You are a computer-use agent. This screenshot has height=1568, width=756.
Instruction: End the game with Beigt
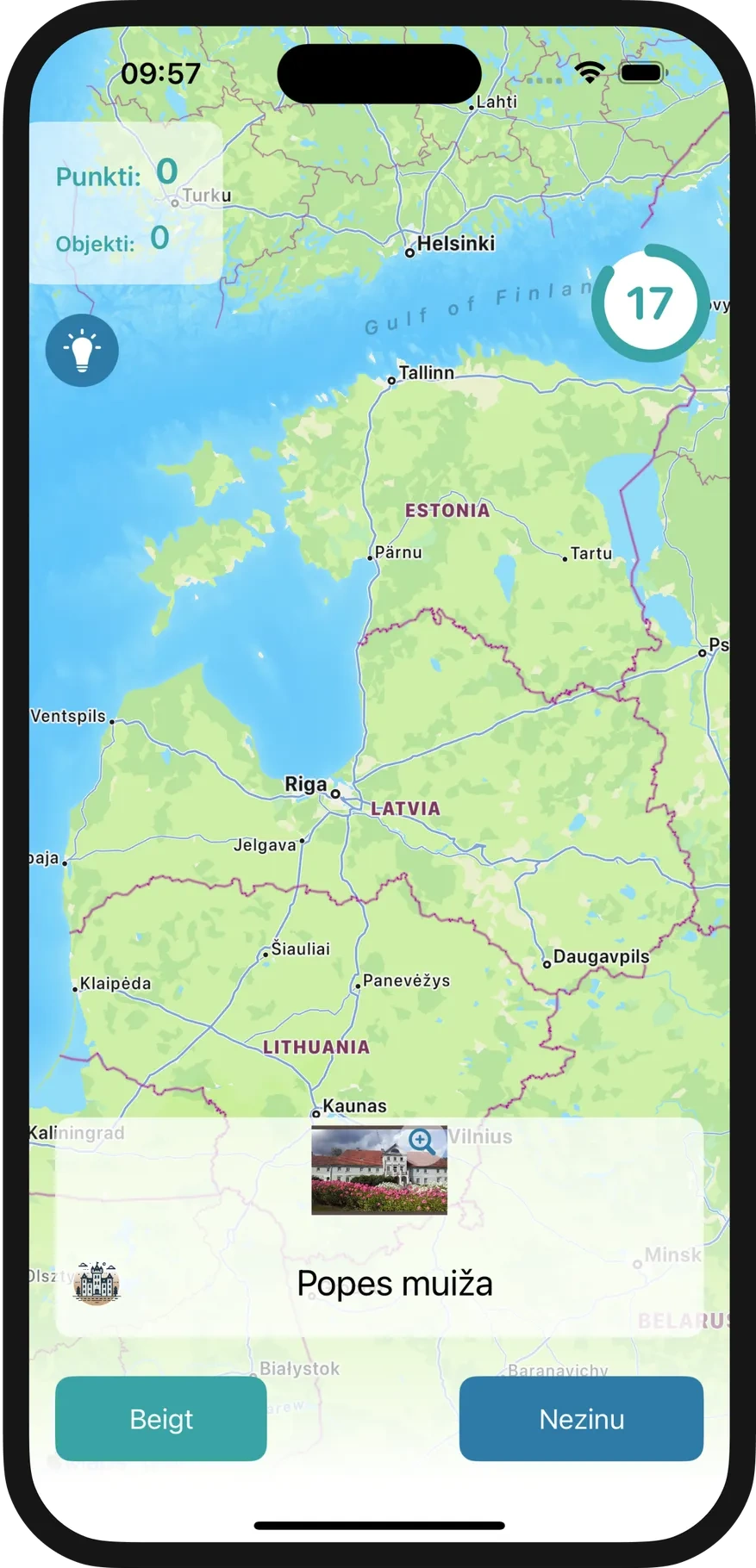click(161, 1418)
